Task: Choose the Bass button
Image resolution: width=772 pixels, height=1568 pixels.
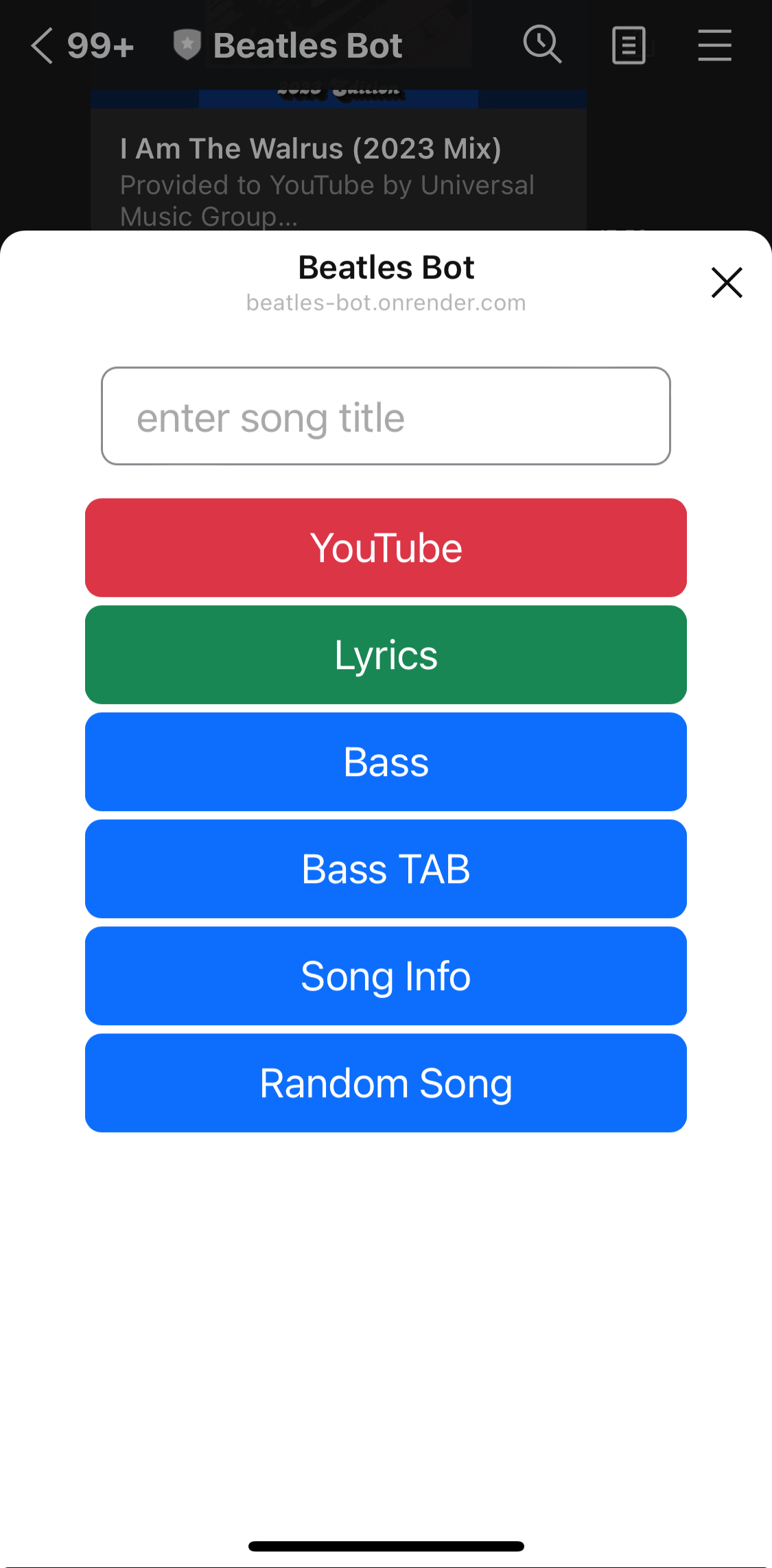Action: [x=386, y=762]
